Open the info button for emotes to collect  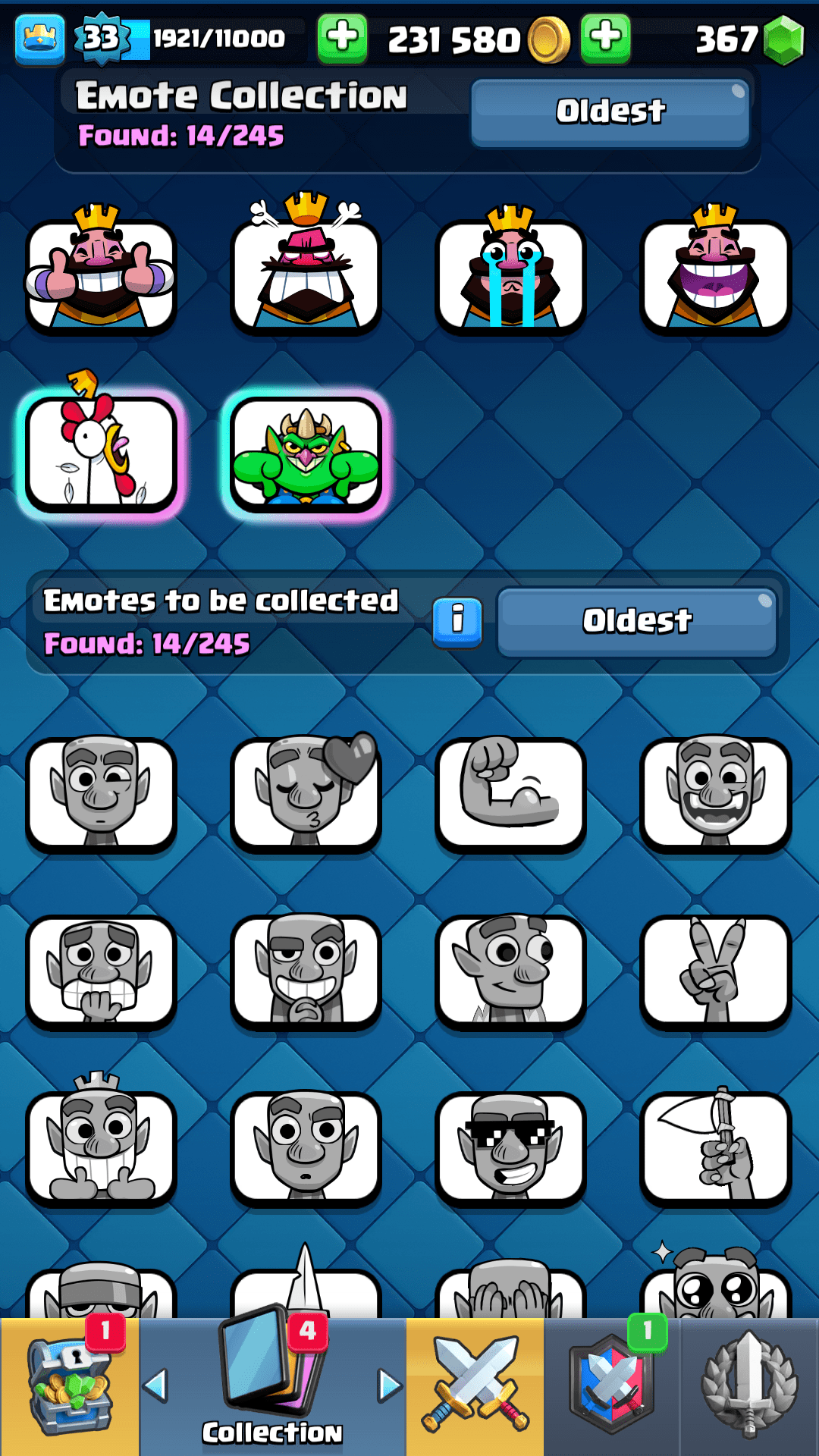(457, 622)
